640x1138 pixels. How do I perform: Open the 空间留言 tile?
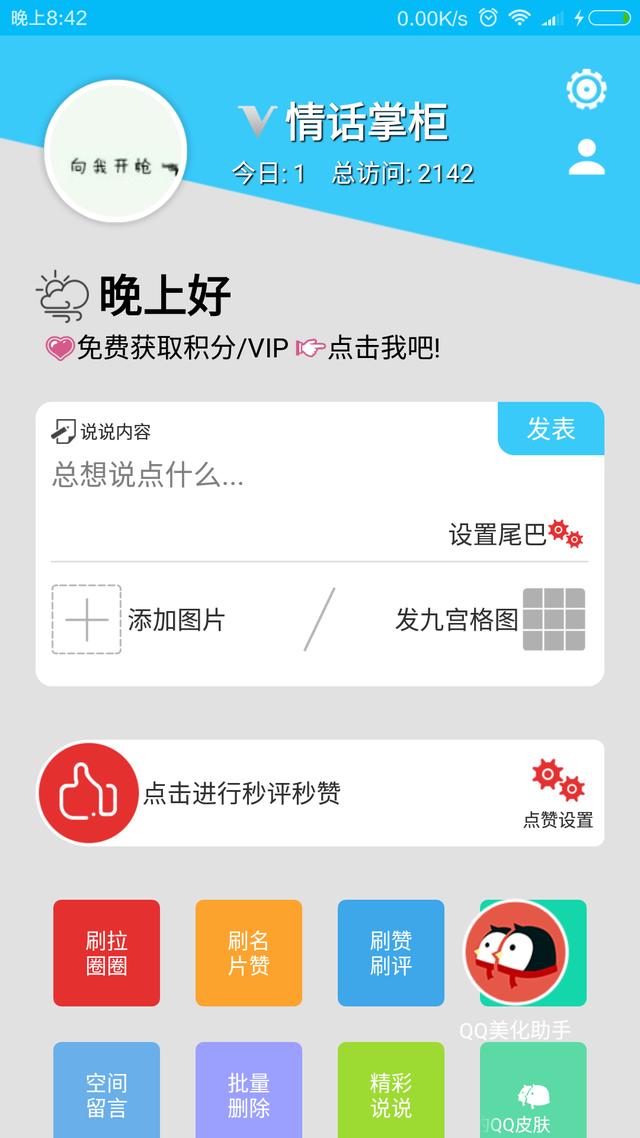point(106,1092)
